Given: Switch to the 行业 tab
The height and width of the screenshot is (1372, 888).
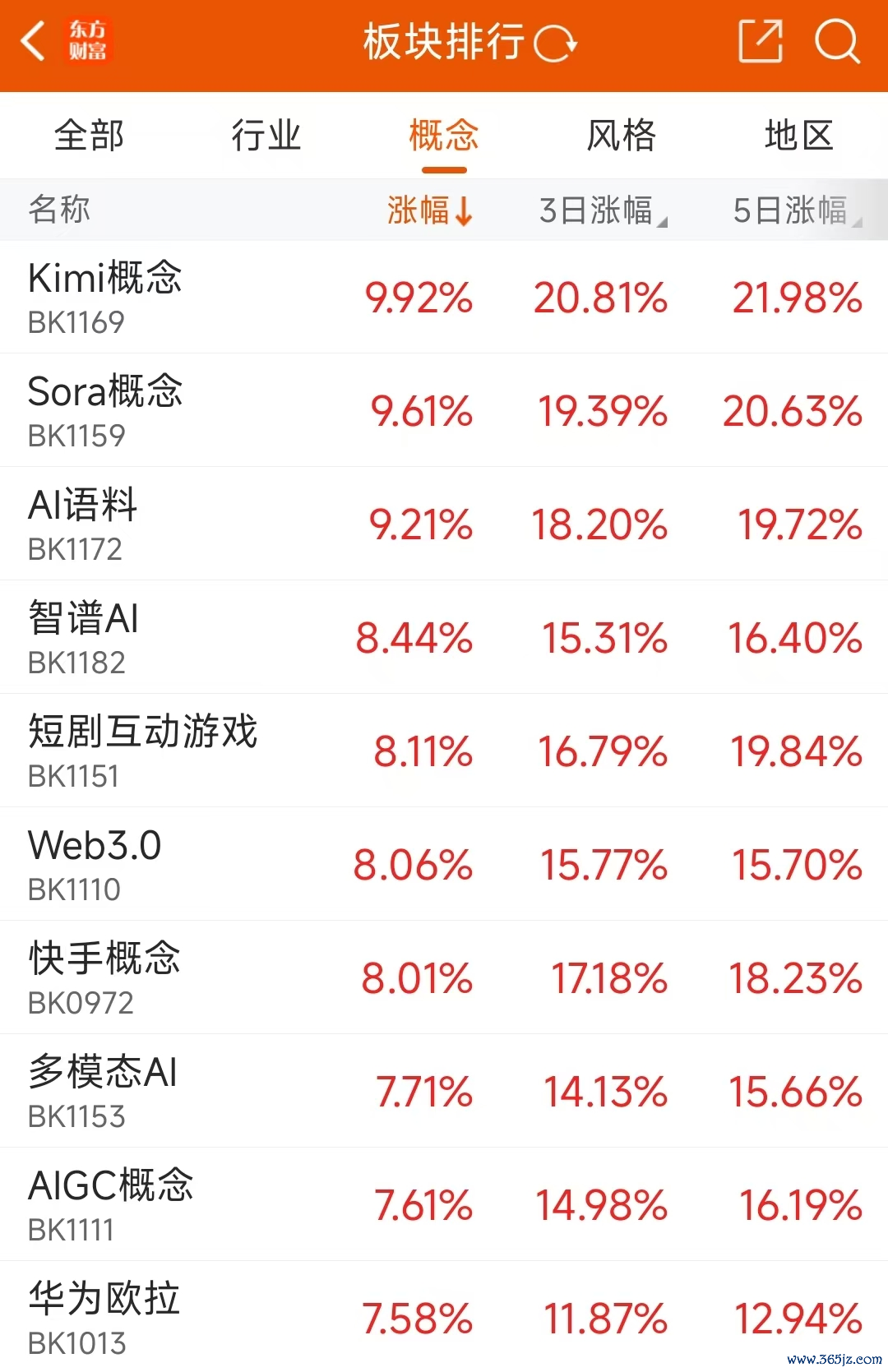Looking at the screenshot, I should [x=266, y=136].
